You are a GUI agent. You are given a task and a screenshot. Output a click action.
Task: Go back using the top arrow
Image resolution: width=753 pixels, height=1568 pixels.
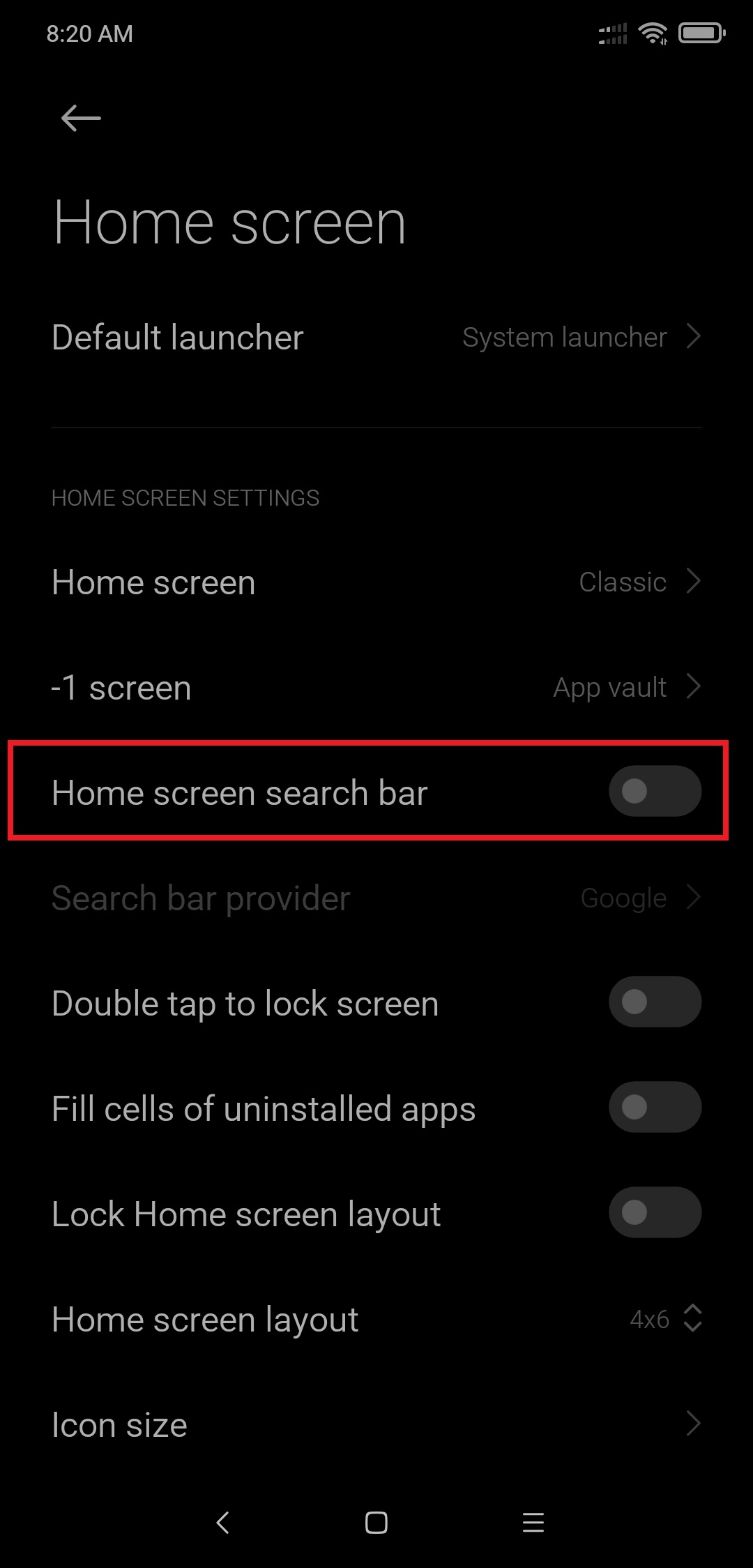[x=81, y=118]
